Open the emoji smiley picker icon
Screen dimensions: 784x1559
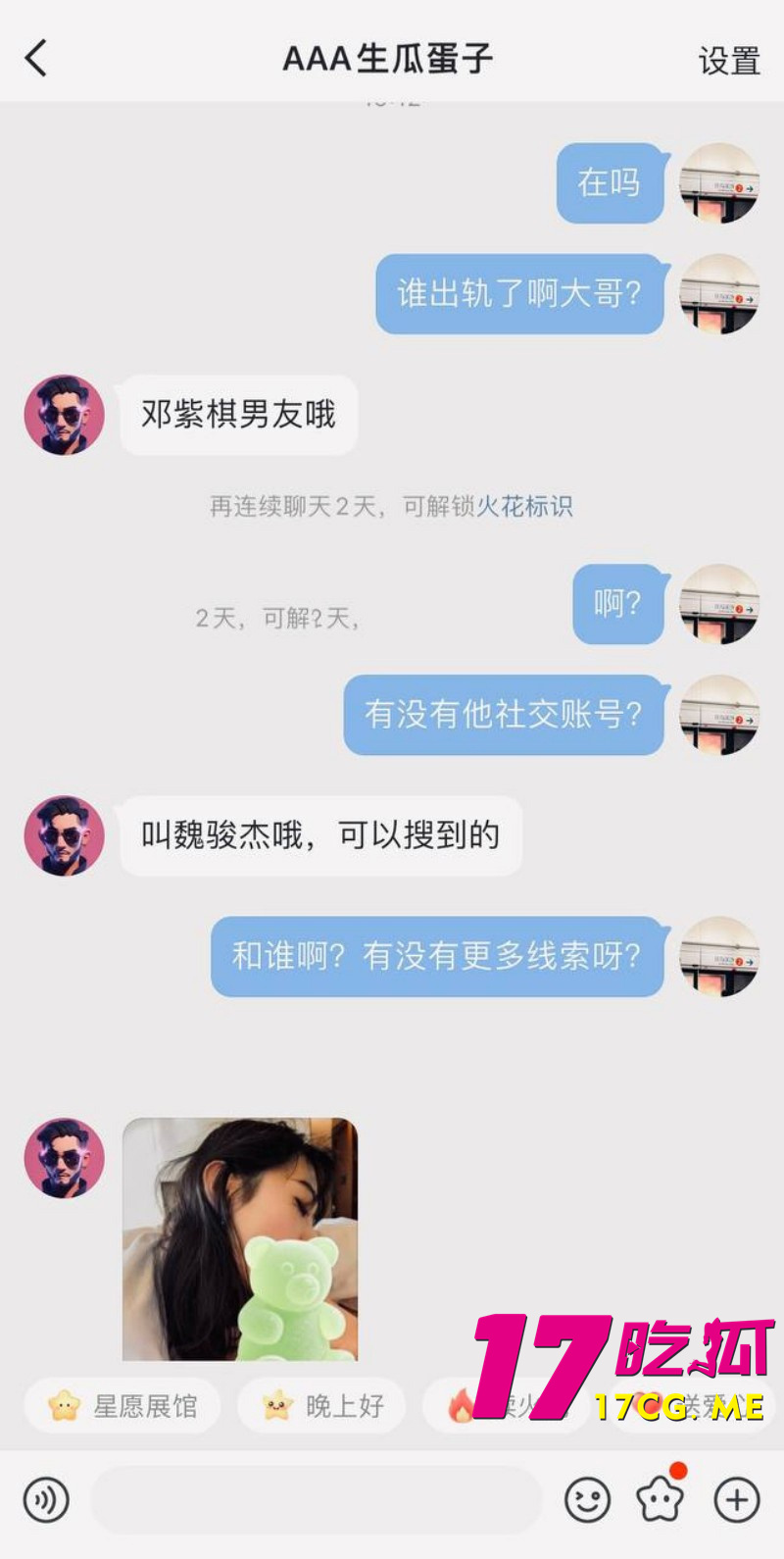[589, 1499]
